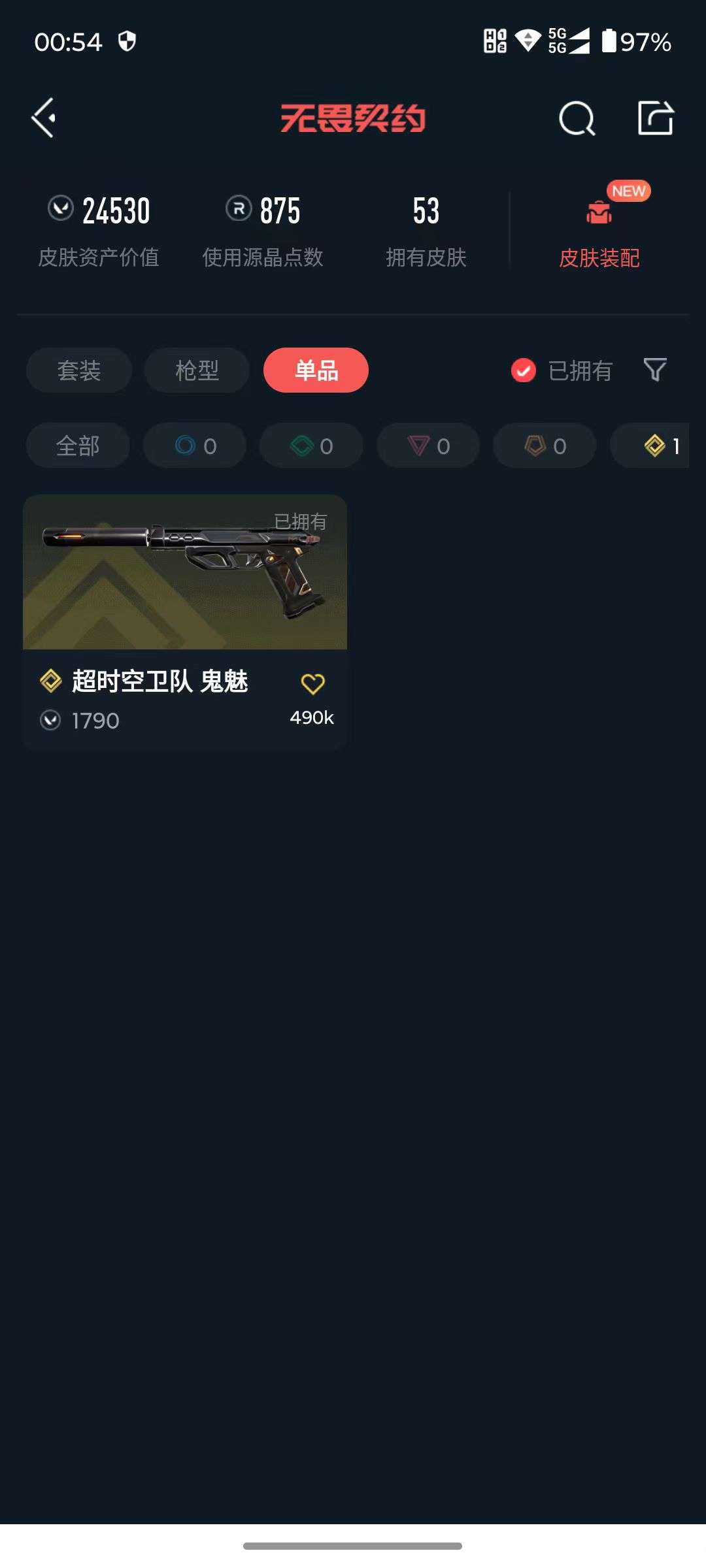
Task: Select the pink triangle rarity filter
Action: click(428, 446)
